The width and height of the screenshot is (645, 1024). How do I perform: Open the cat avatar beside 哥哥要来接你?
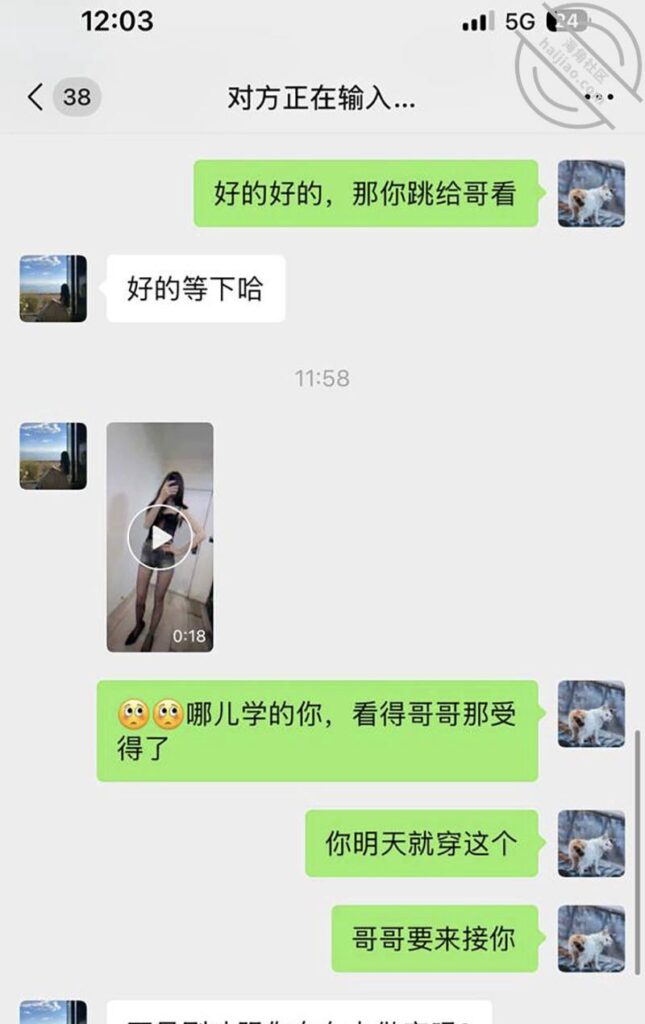pos(590,938)
